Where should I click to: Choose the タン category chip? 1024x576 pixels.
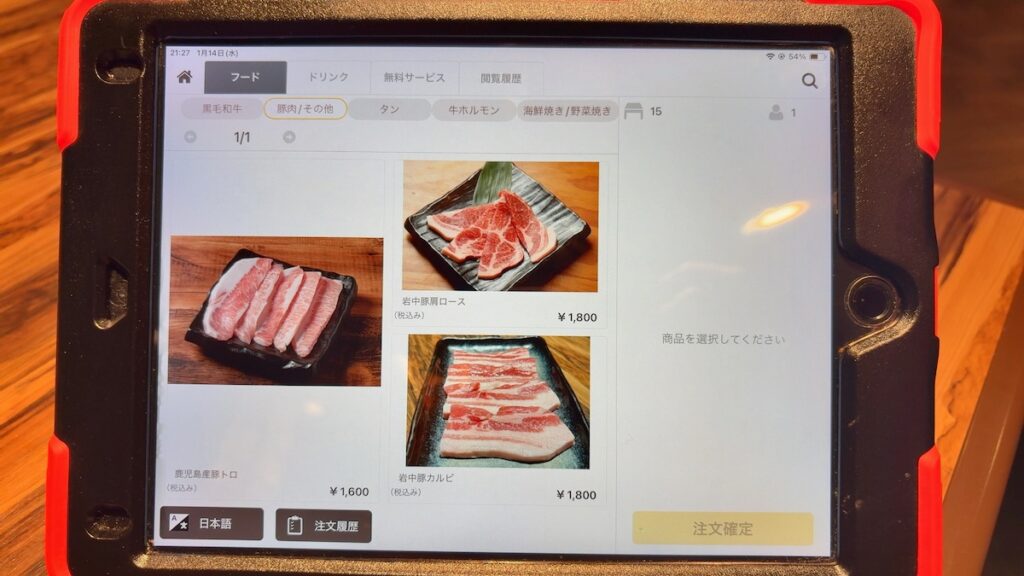tap(389, 109)
